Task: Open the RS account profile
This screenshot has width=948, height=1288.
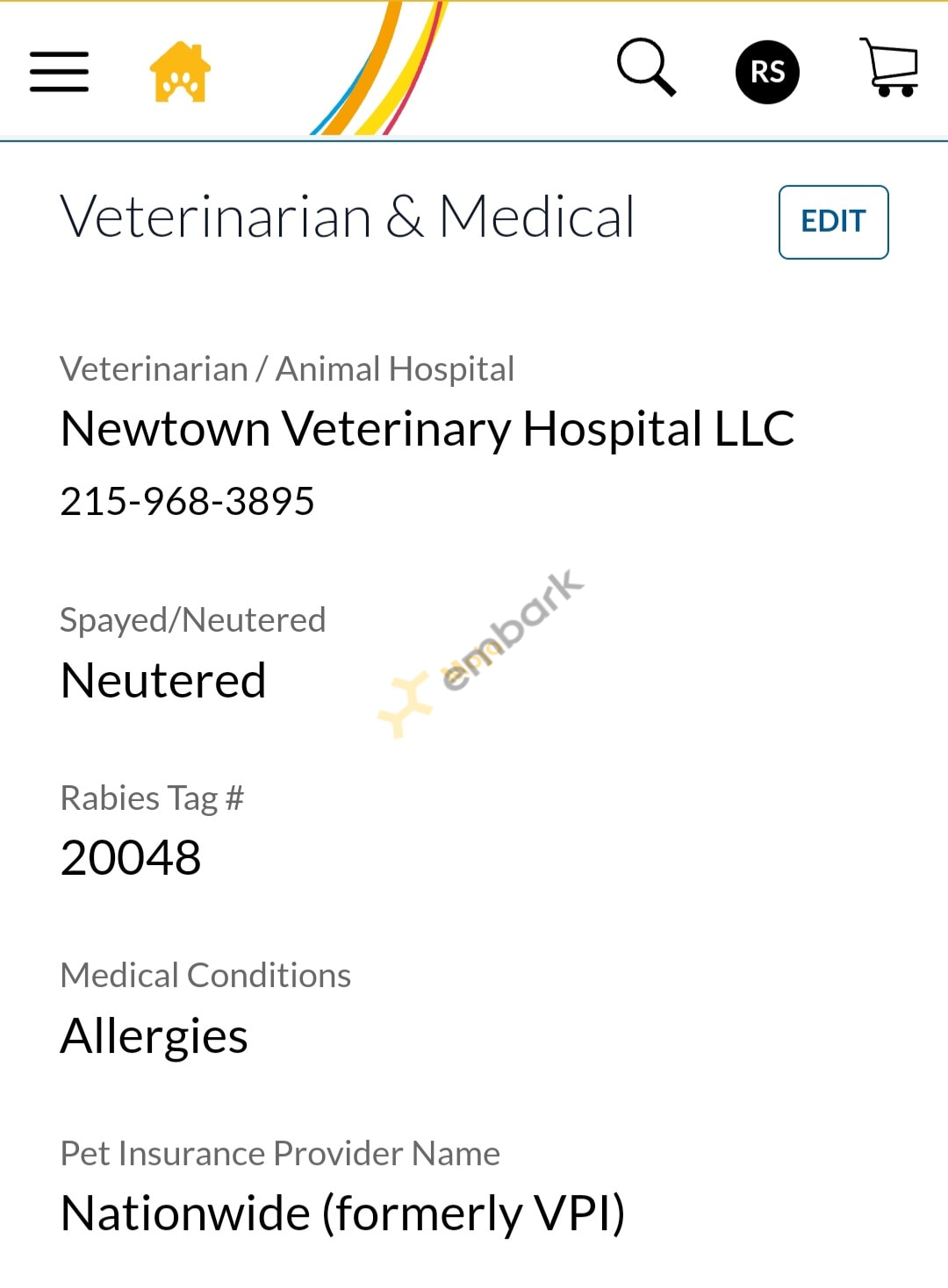Action: pos(767,72)
